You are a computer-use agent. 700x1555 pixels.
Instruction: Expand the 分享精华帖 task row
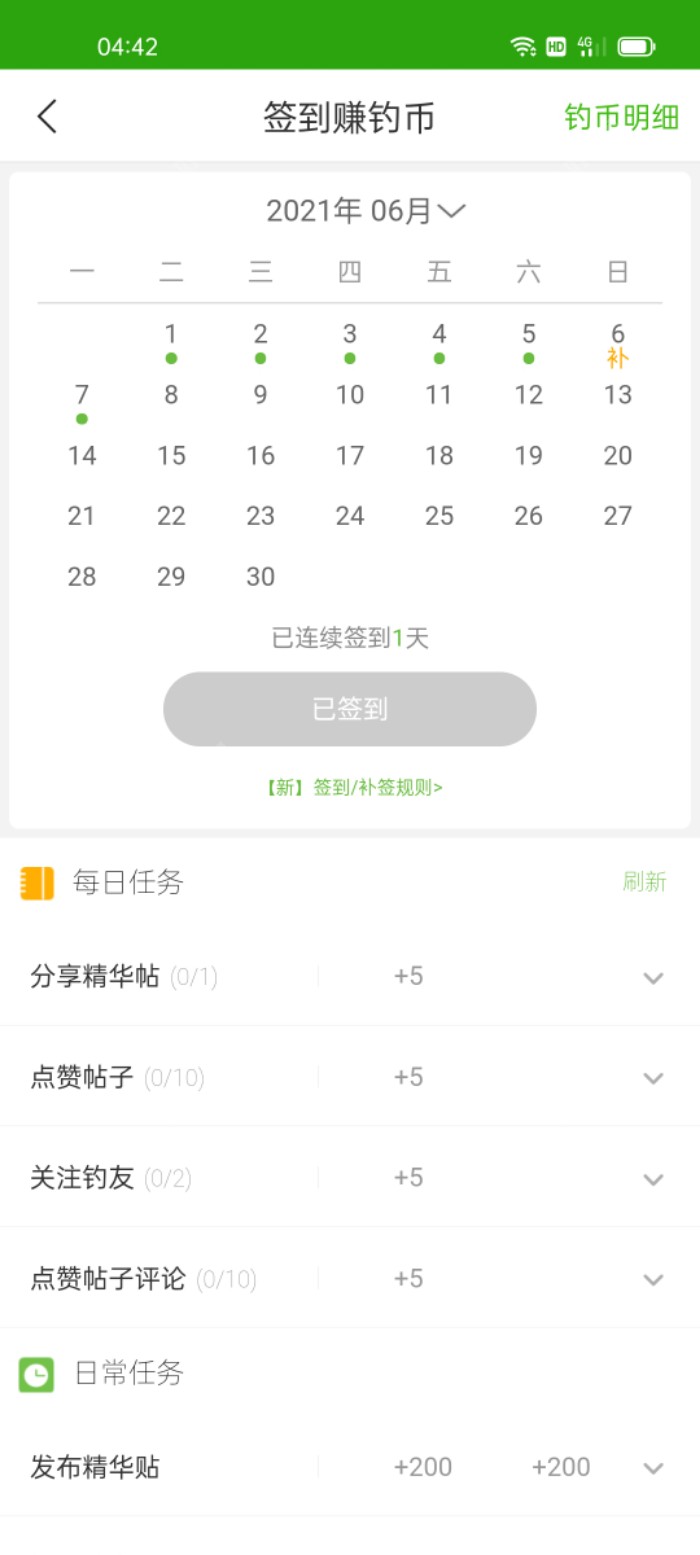pyautogui.click(x=653, y=978)
